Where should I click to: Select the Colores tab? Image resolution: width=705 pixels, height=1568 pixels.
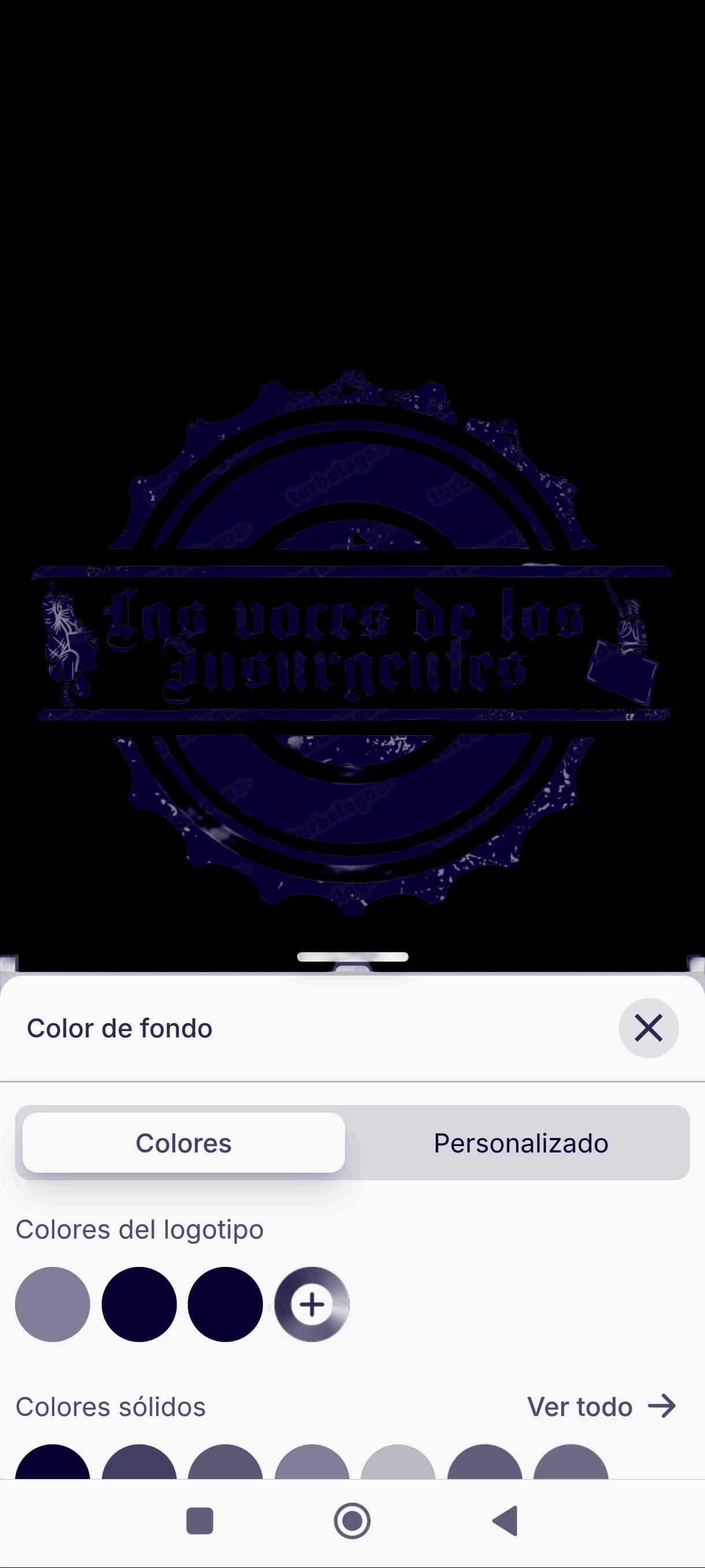point(184,1143)
